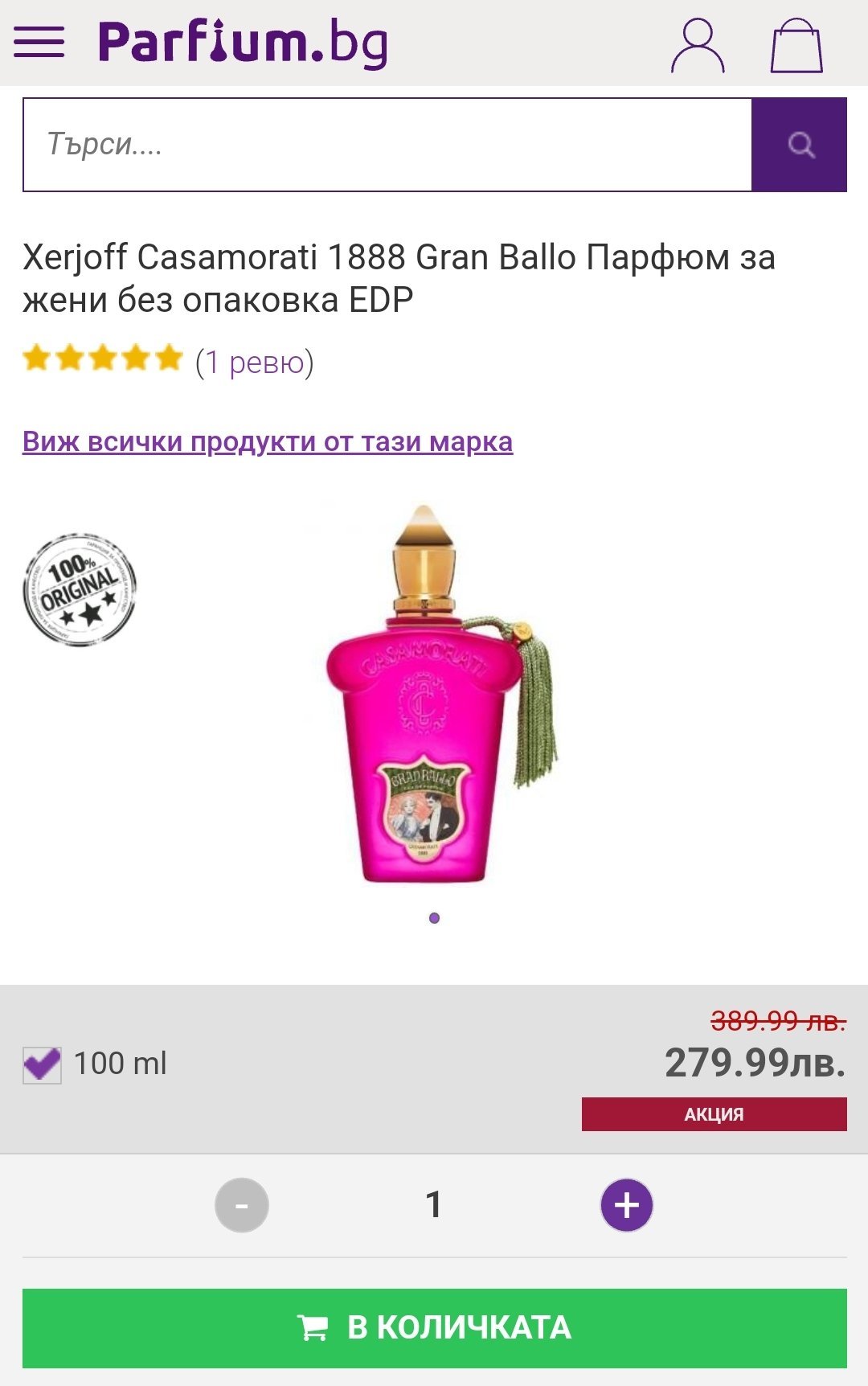Tap the purple search magnifier button
868x1386 pixels.
point(800,145)
